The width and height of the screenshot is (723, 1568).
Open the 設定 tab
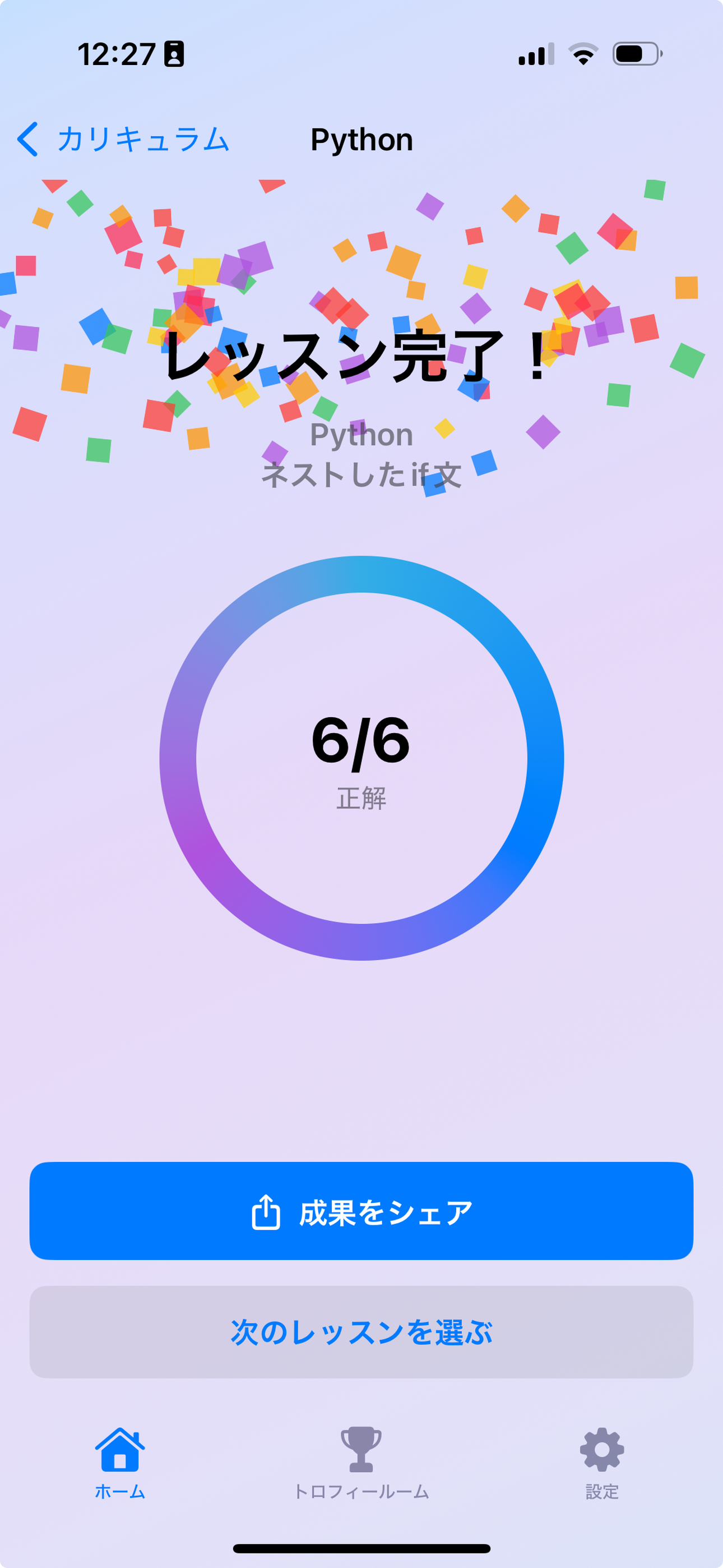[x=602, y=1462]
